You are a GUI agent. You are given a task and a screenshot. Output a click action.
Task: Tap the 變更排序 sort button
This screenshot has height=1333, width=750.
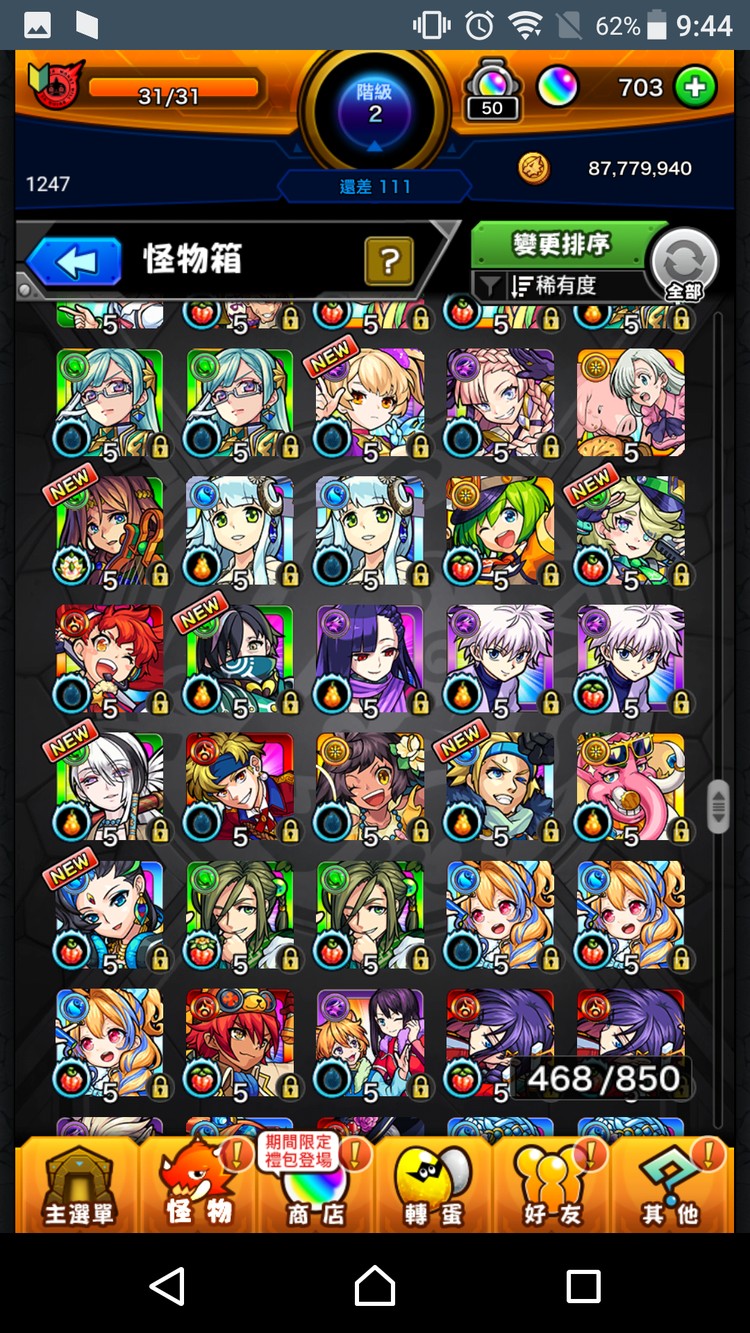tap(560, 244)
